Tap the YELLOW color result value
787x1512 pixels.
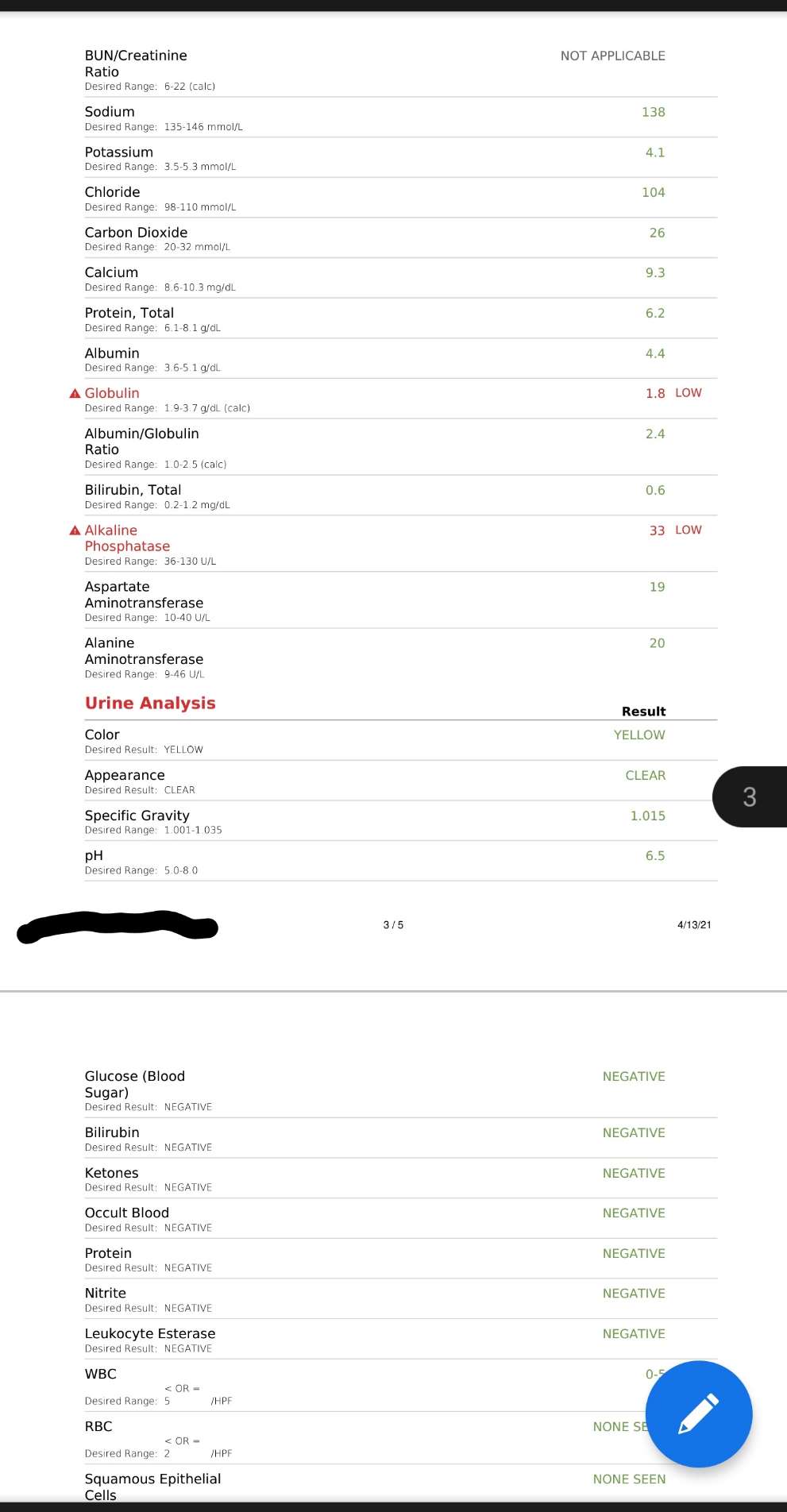pos(639,735)
